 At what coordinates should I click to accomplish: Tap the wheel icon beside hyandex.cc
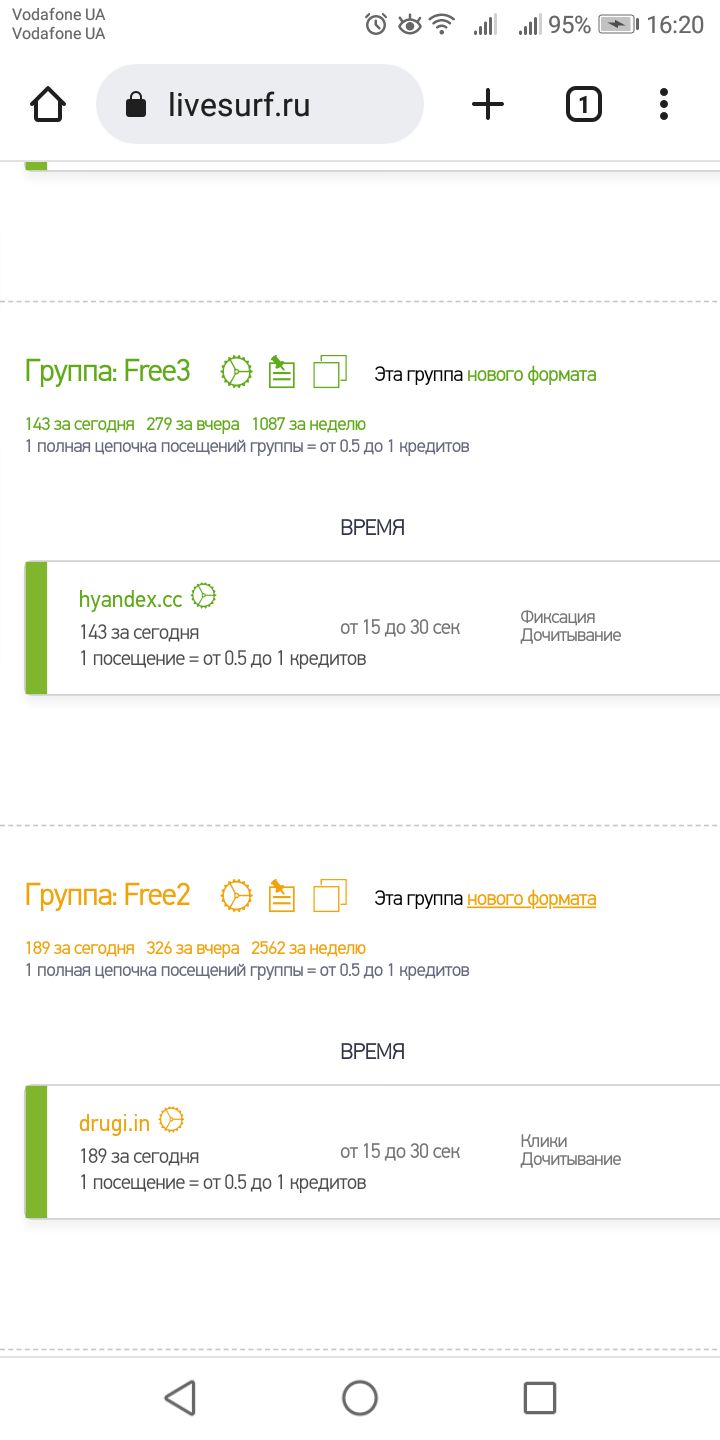point(204,597)
